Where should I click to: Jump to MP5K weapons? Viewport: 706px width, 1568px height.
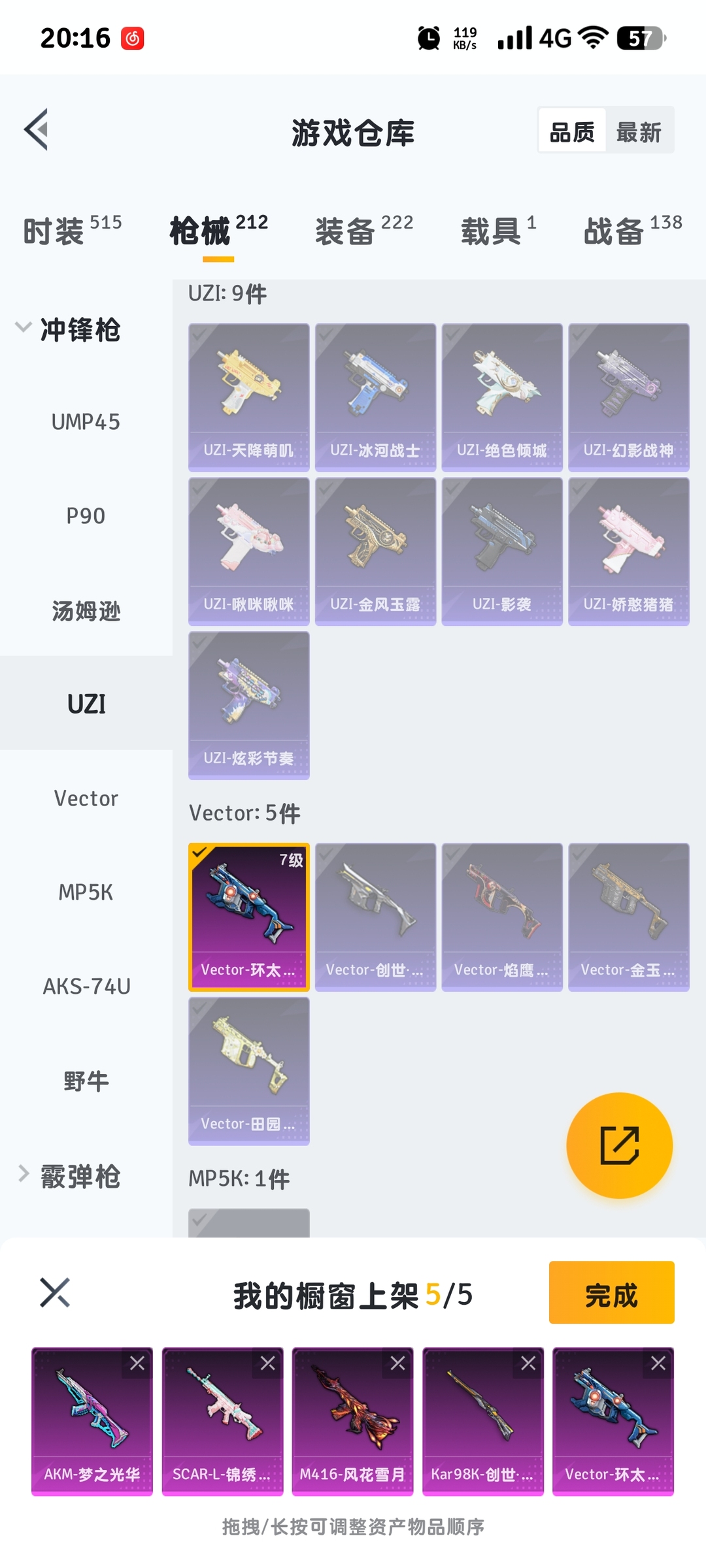pyautogui.click(x=86, y=892)
